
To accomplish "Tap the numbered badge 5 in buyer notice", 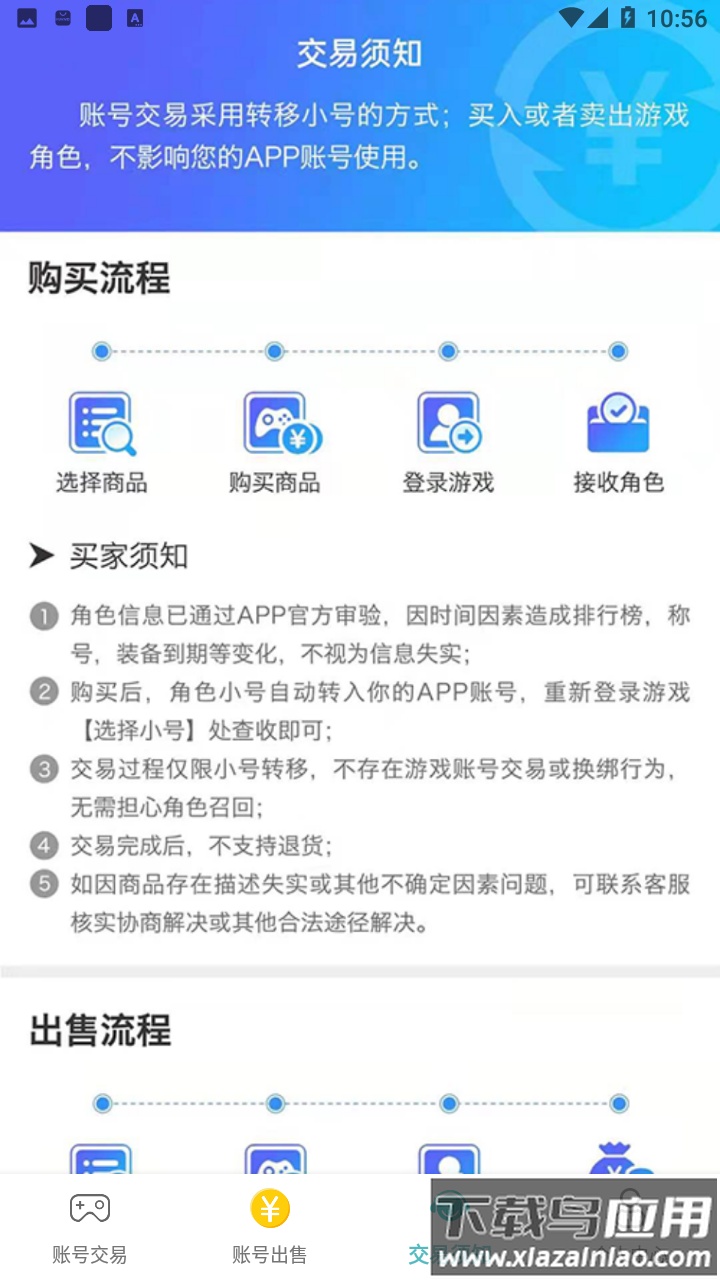I will point(44,884).
